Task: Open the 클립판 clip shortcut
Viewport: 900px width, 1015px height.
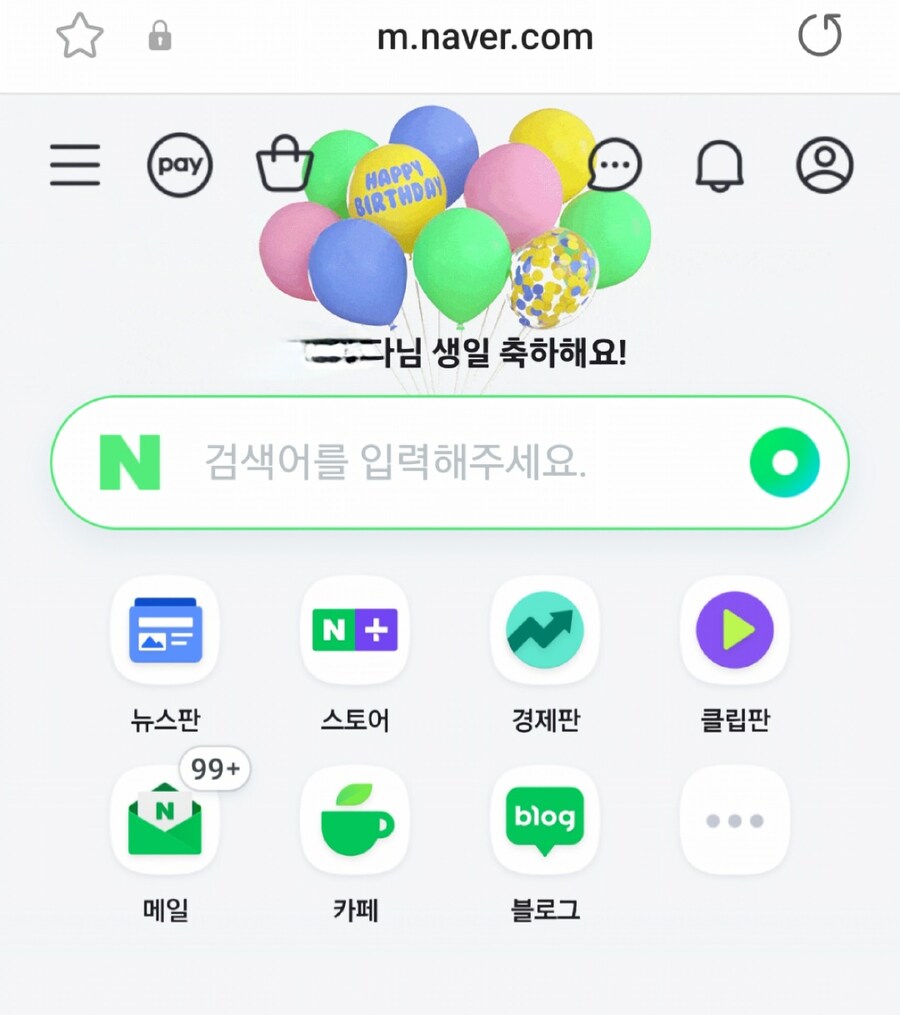Action: [x=734, y=632]
